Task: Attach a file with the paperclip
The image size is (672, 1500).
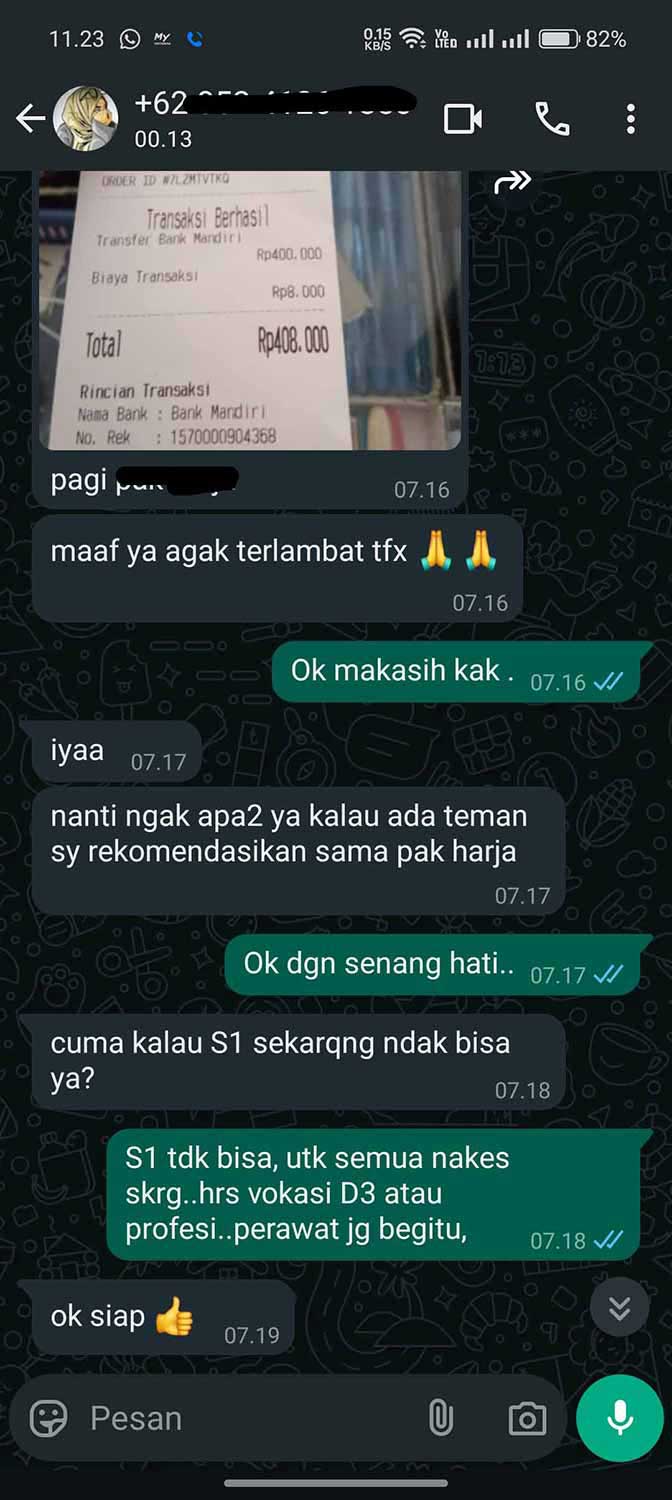Action: tap(441, 1418)
